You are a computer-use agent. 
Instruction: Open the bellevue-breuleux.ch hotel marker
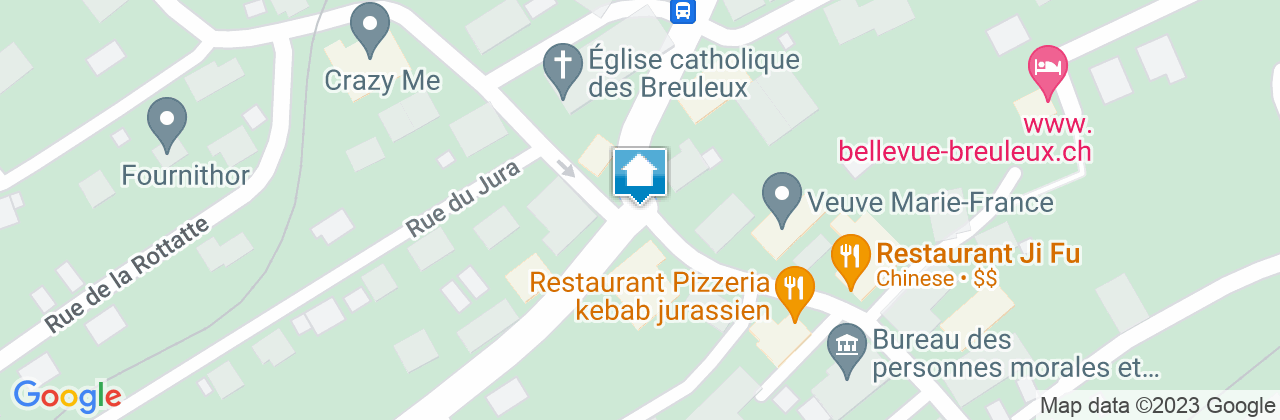pyautogui.click(x=1048, y=69)
